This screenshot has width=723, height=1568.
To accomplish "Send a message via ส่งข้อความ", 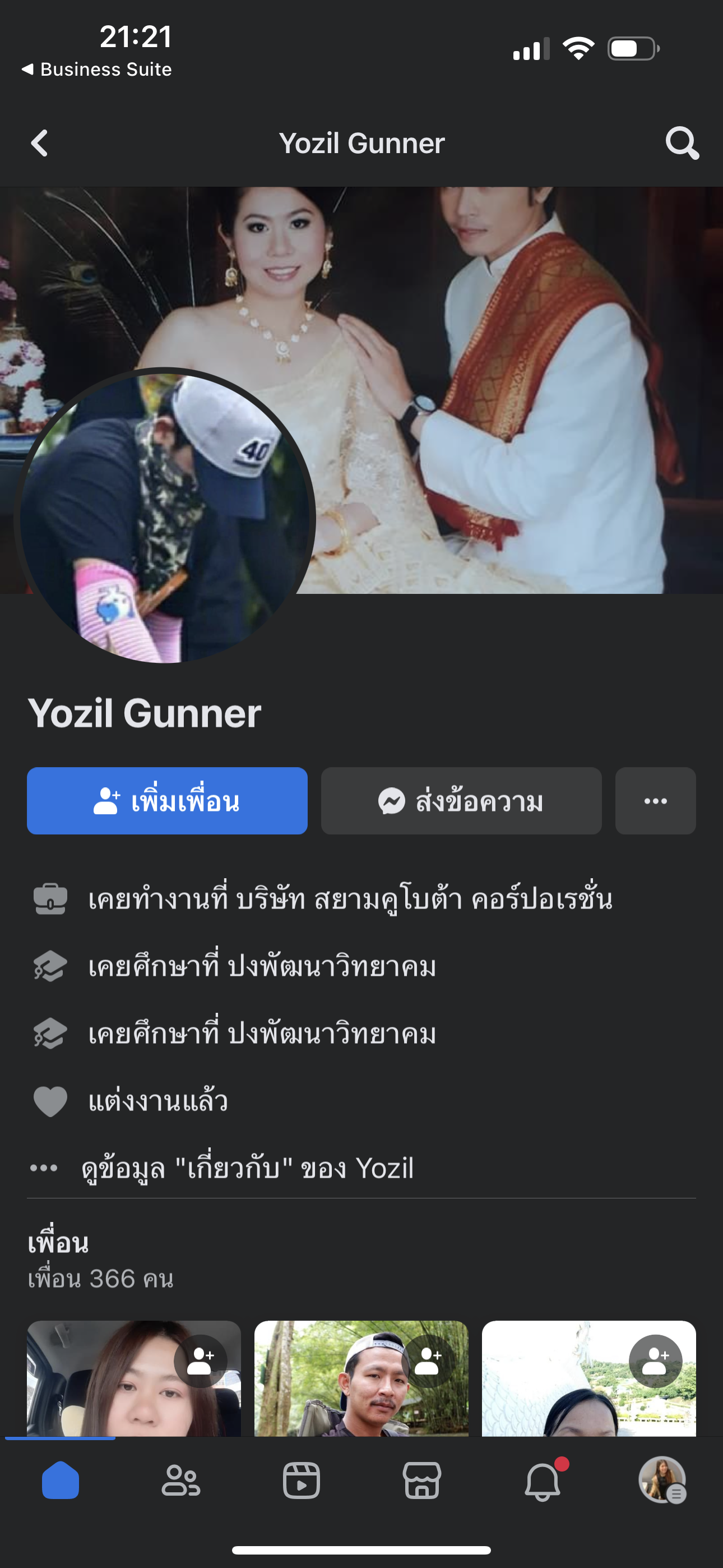I will (x=461, y=800).
